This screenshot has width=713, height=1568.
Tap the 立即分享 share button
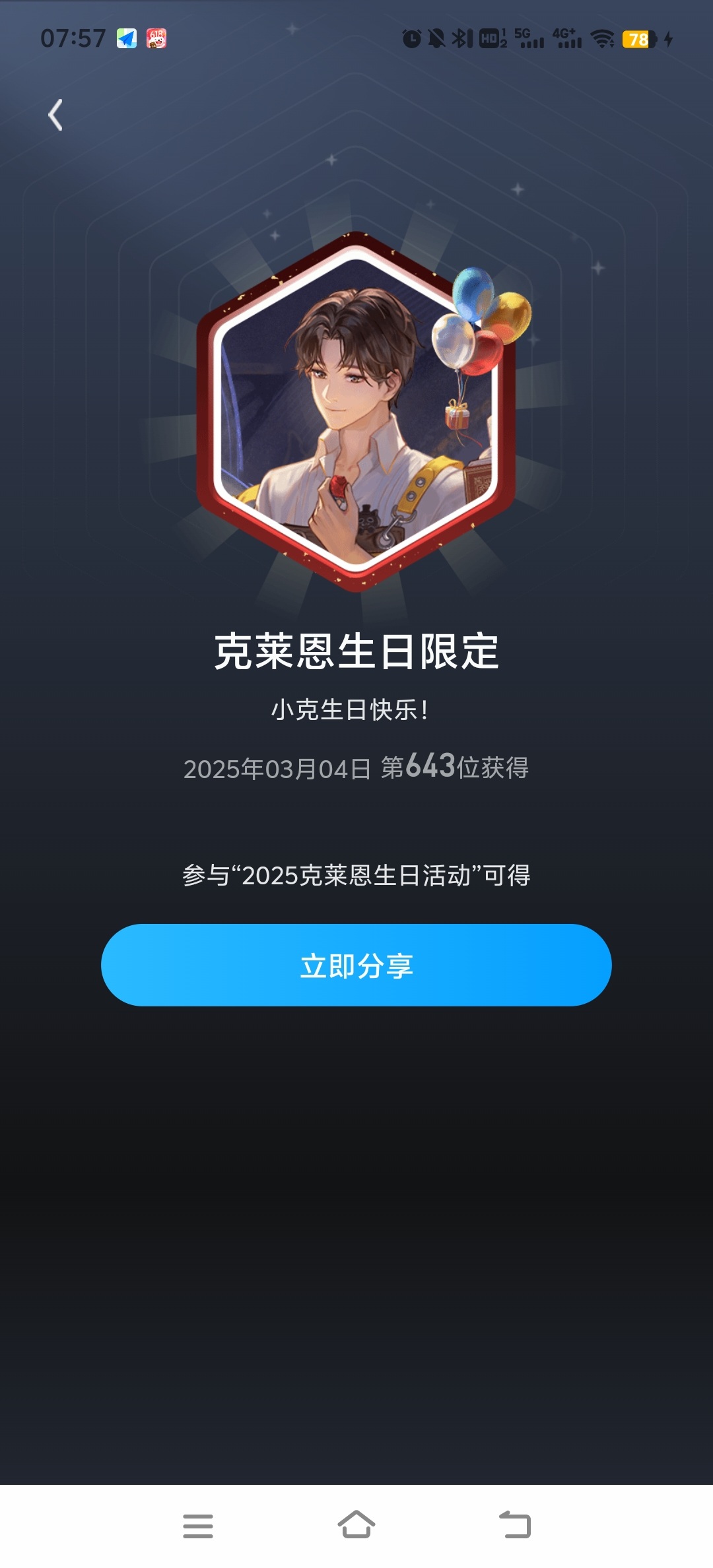pyautogui.click(x=356, y=965)
